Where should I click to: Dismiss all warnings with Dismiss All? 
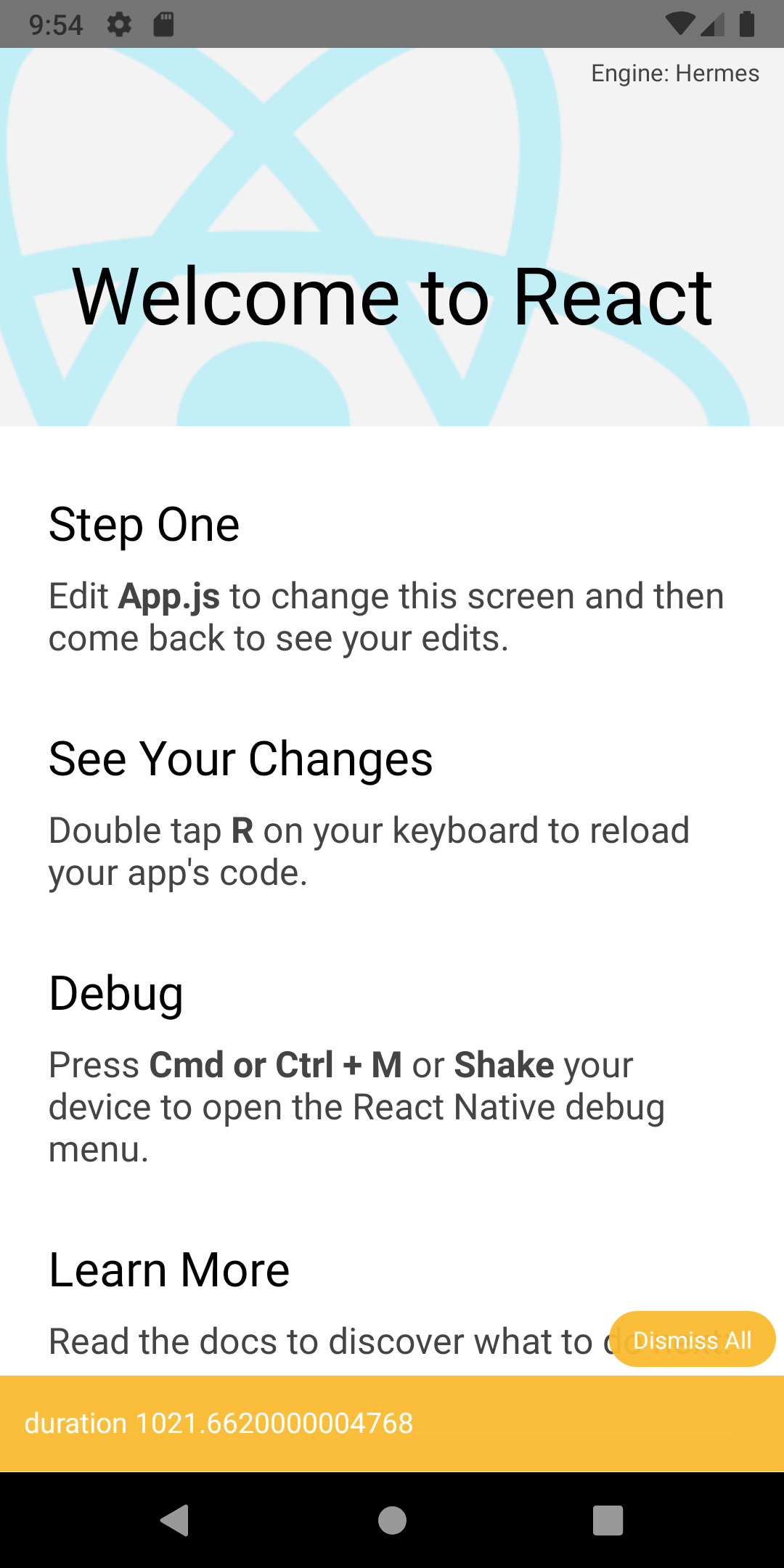[692, 1339]
